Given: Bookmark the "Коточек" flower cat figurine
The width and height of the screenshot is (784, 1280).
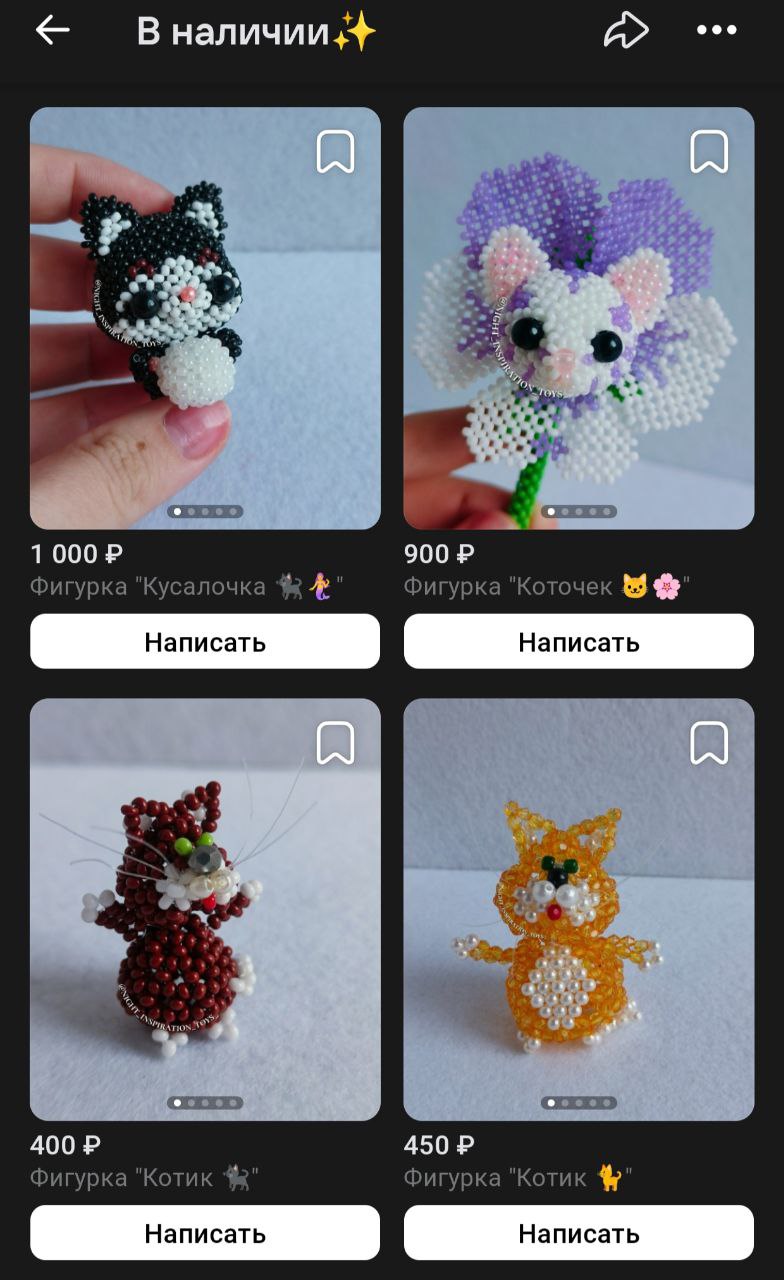Looking at the screenshot, I should pyautogui.click(x=709, y=152).
